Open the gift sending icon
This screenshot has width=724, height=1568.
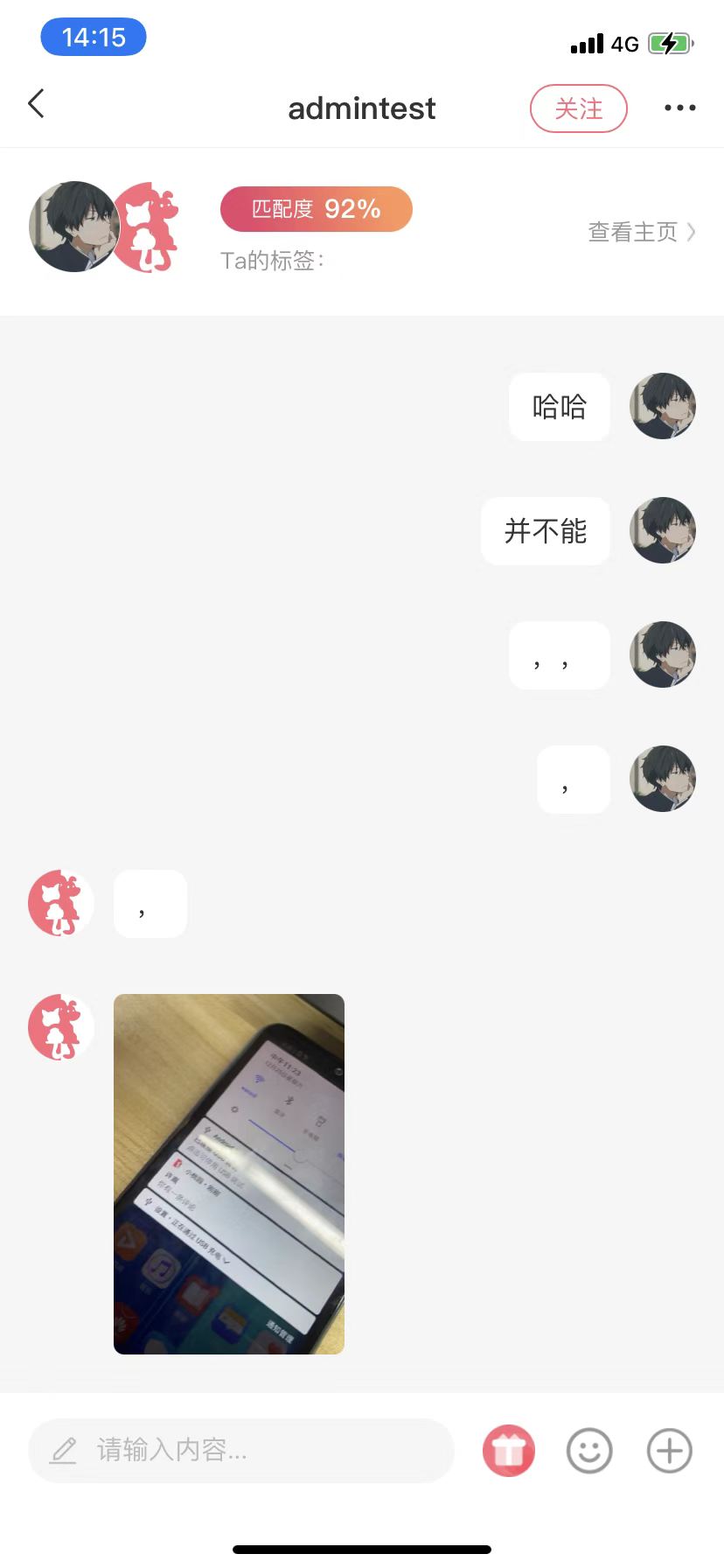(x=509, y=1450)
